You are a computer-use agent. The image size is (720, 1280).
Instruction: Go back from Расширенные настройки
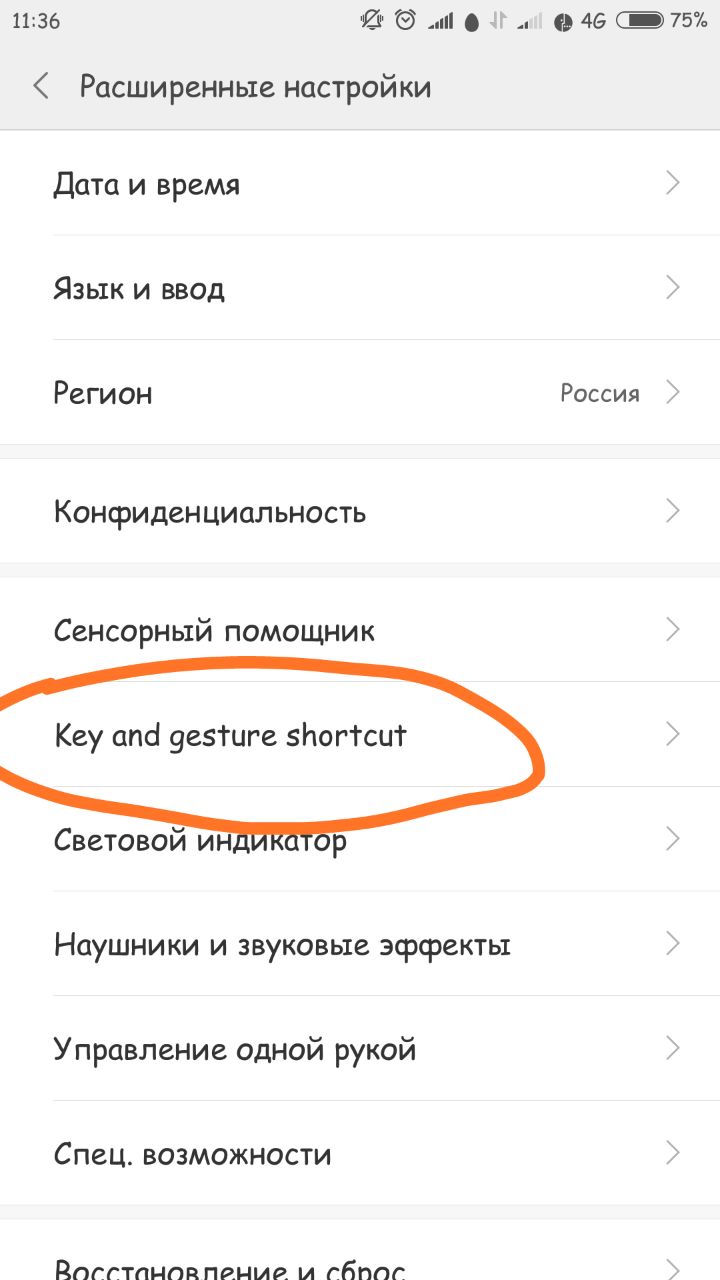[x=42, y=86]
